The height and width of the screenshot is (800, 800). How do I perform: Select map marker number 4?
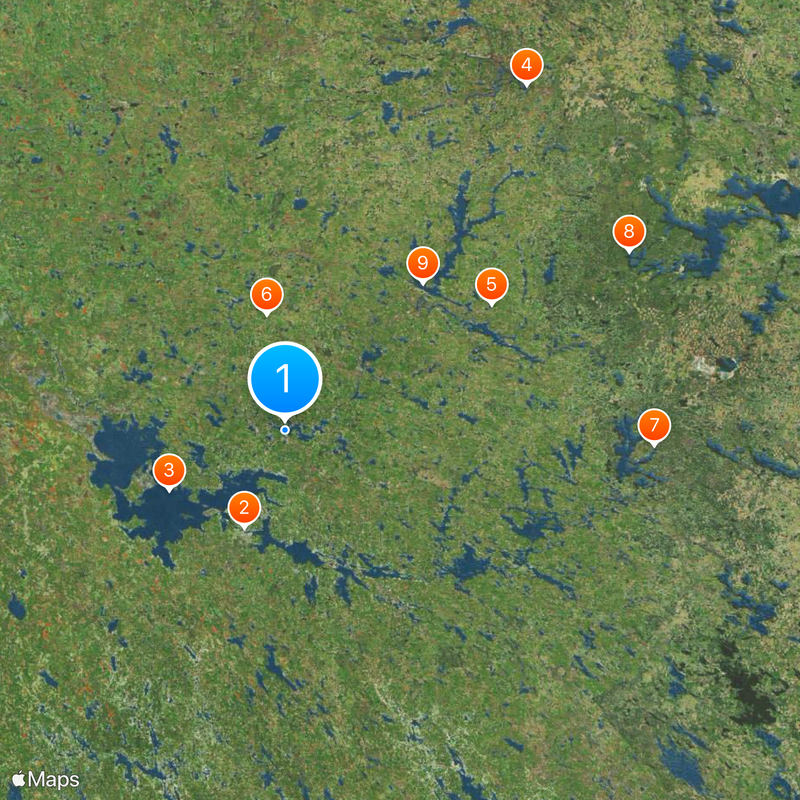click(x=526, y=65)
